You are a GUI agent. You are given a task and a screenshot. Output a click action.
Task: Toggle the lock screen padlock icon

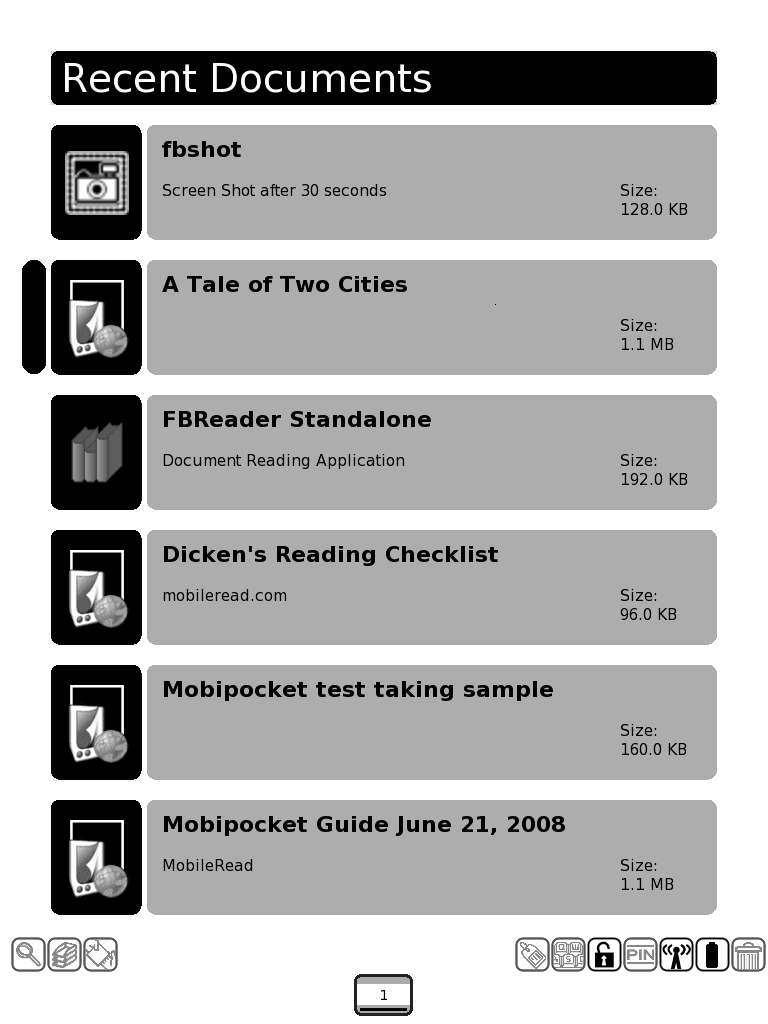604,955
